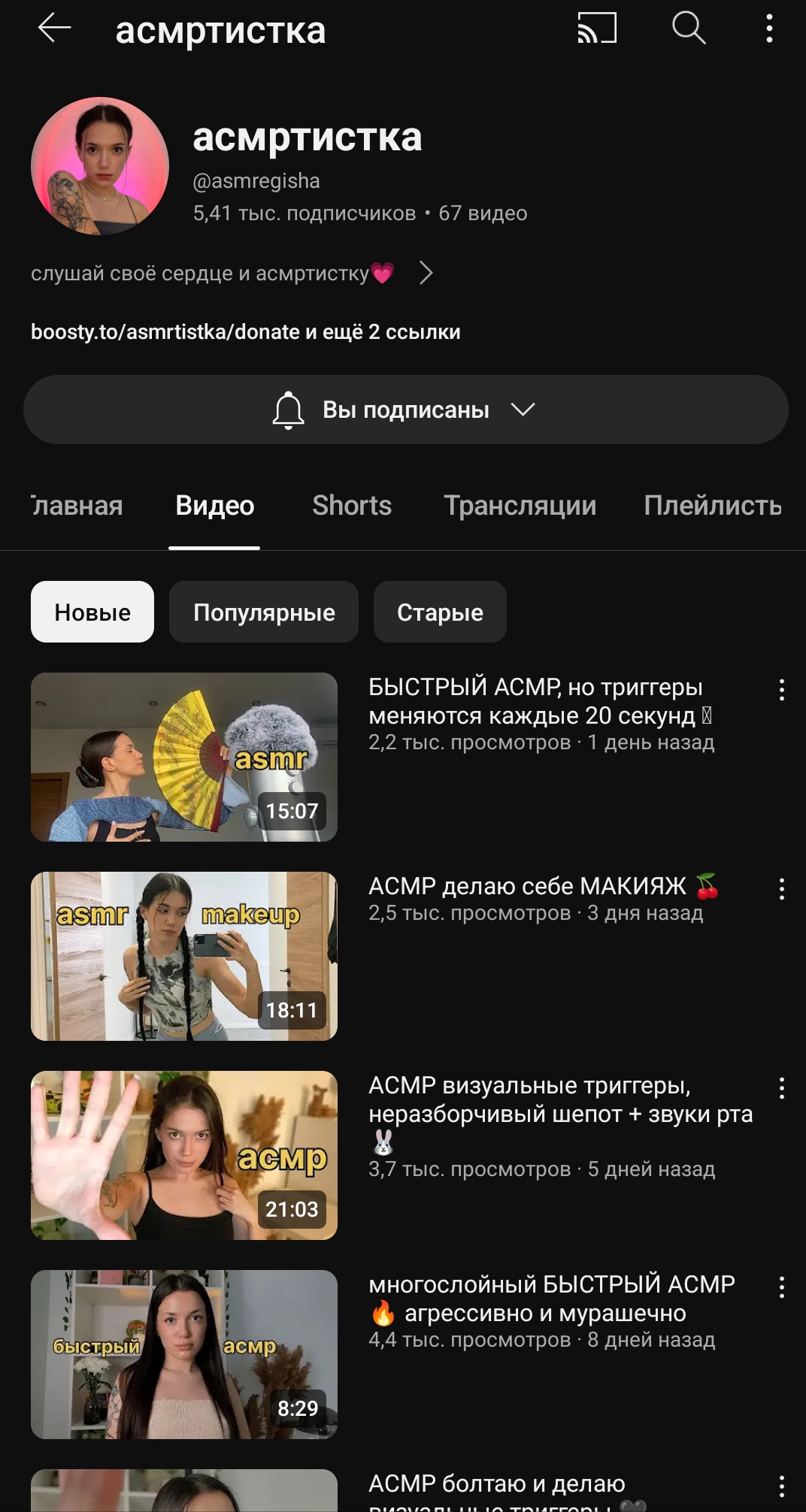Image resolution: width=806 pixels, height=1512 pixels.
Task: Switch to the Плейлисты tab
Action: point(712,506)
